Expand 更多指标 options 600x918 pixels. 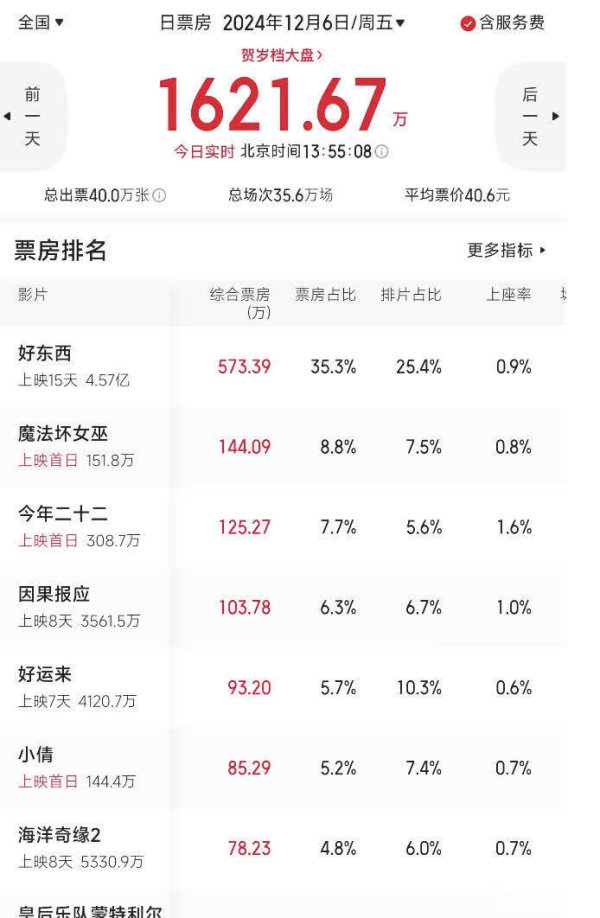coord(507,251)
